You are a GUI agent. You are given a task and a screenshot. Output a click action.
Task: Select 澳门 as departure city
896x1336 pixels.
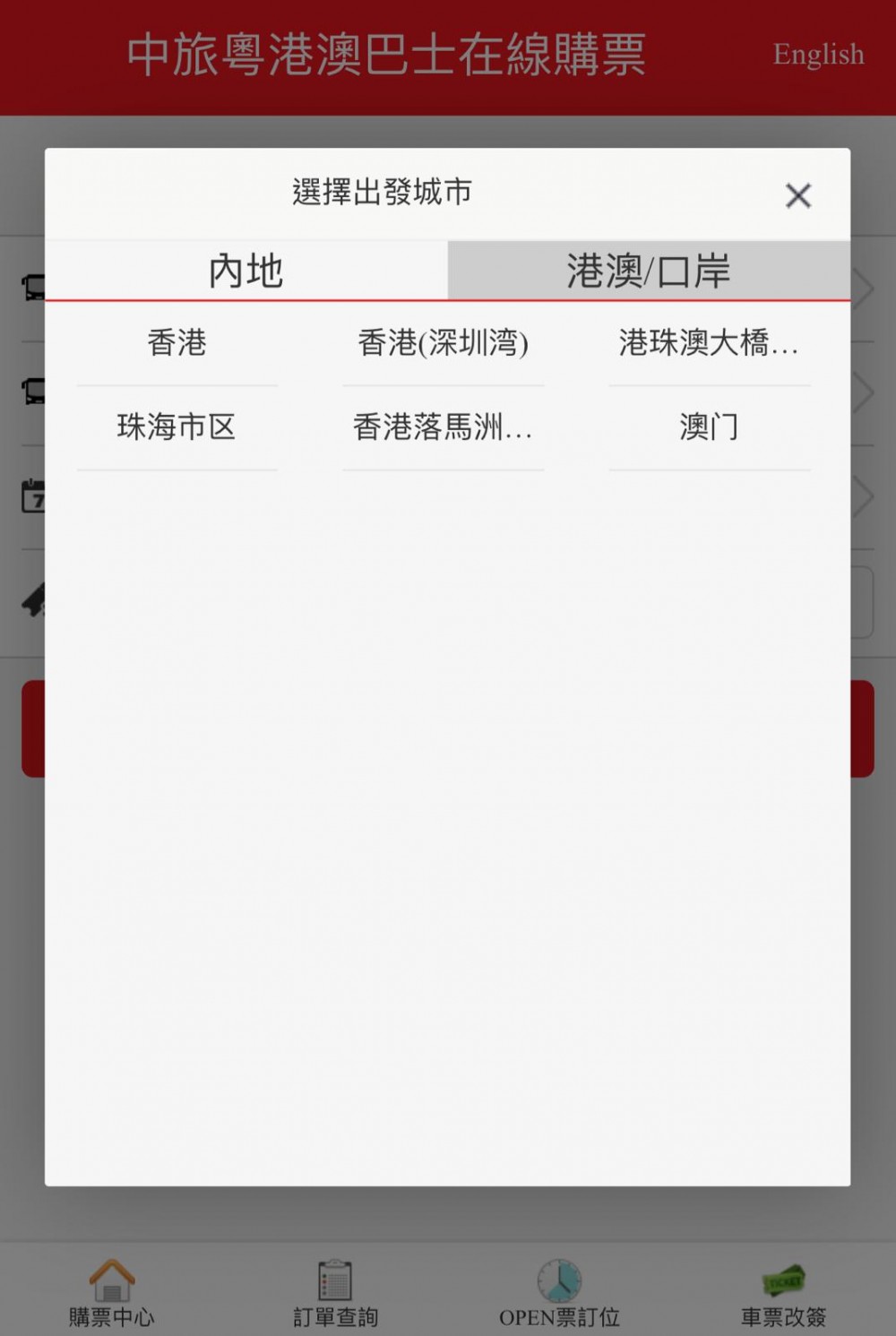click(709, 427)
